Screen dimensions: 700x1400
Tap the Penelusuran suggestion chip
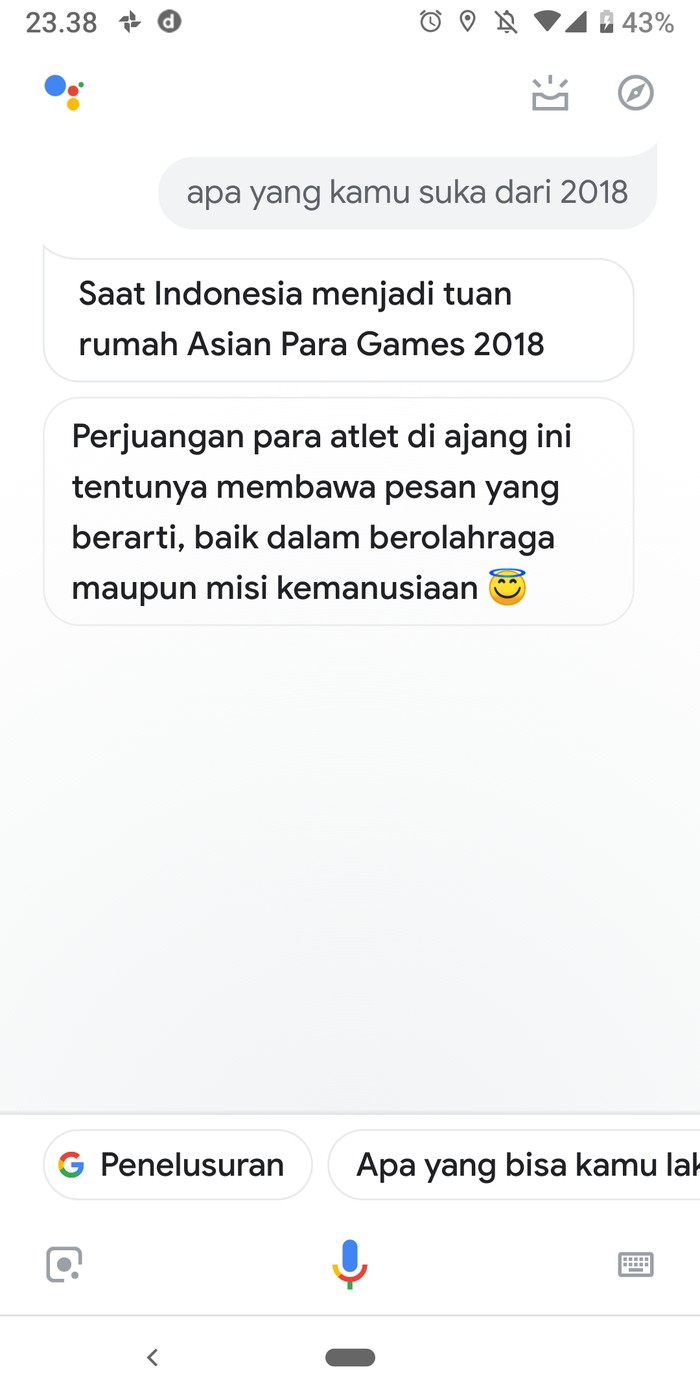pyautogui.click(x=177, y=1164)
